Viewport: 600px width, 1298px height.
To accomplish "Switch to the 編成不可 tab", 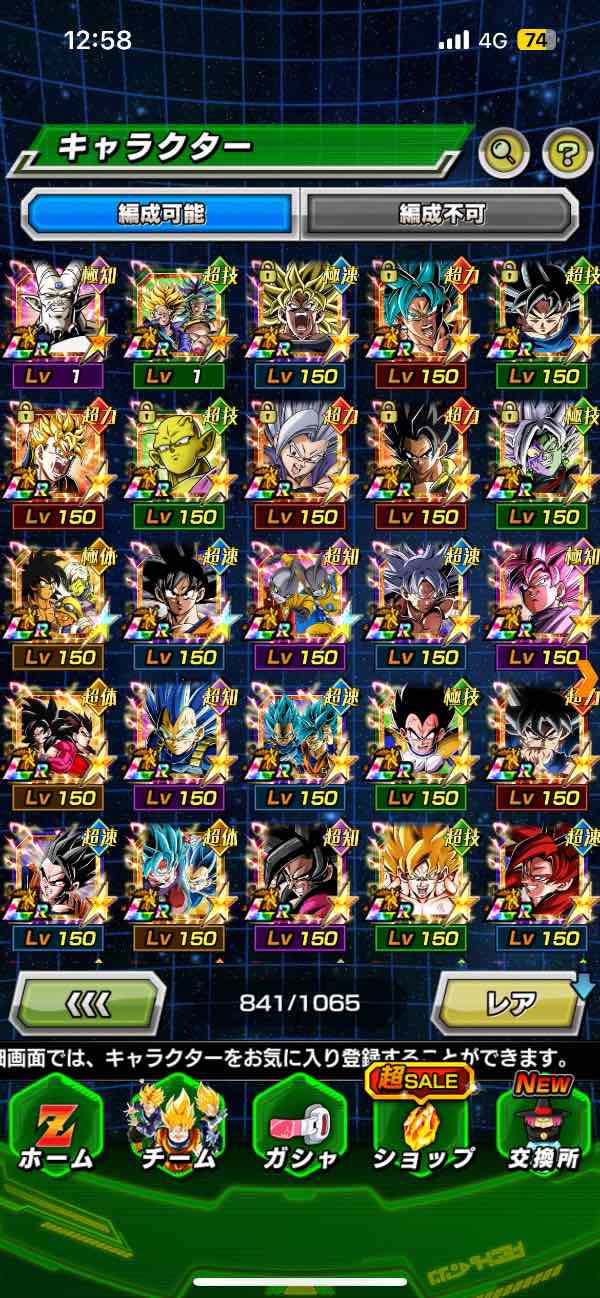I will pyautogui.click(x=441, y=213).
